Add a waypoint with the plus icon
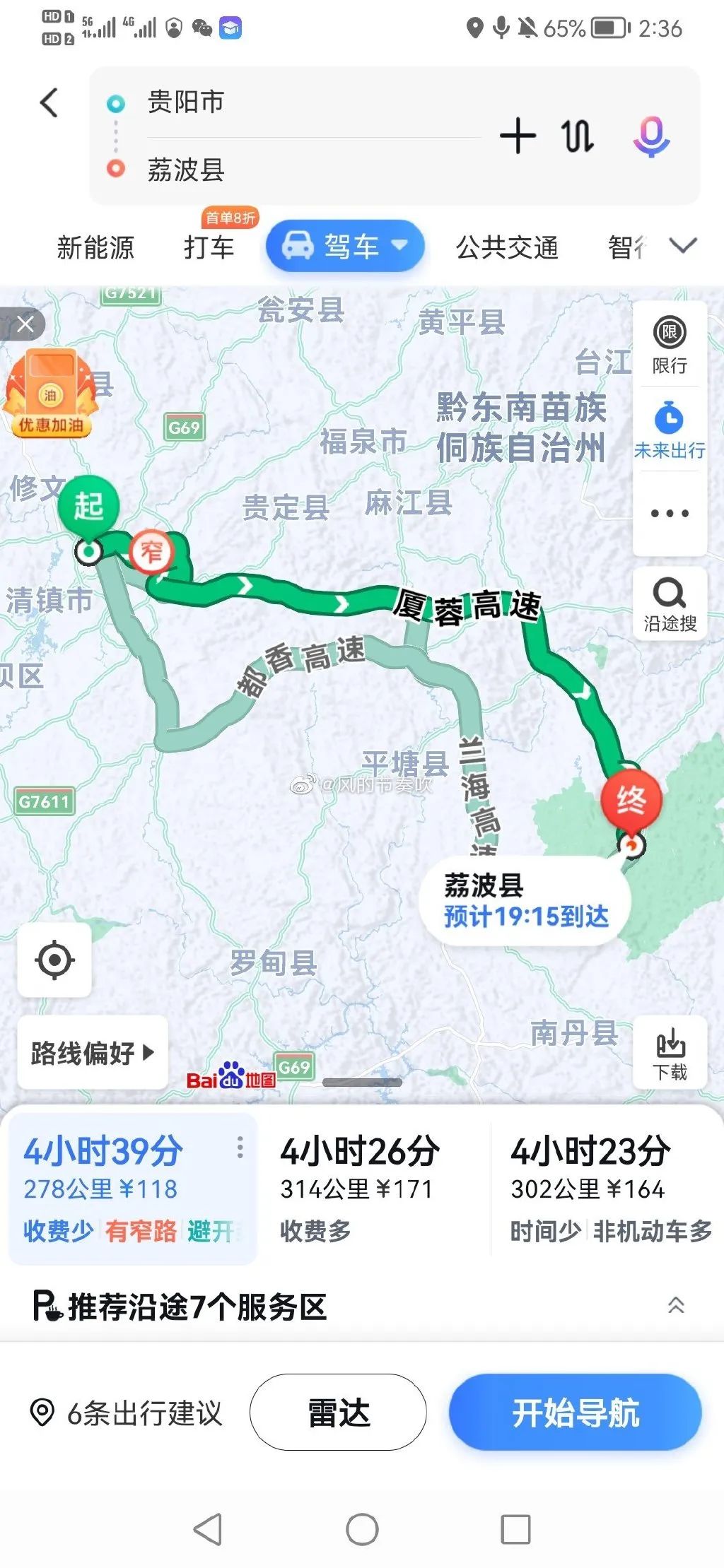The height and width of the screenshot is (1568, 724). click(518, 136)
